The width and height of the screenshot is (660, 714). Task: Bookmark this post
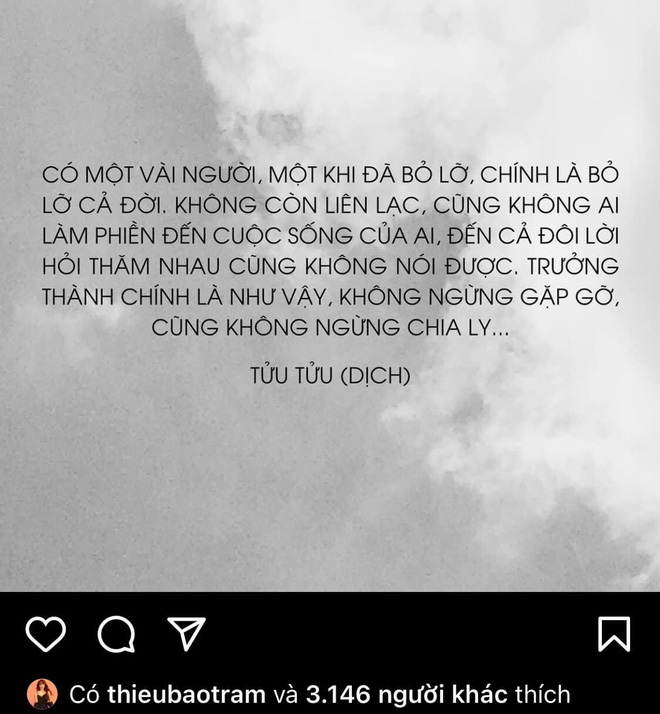pos(613,634)
